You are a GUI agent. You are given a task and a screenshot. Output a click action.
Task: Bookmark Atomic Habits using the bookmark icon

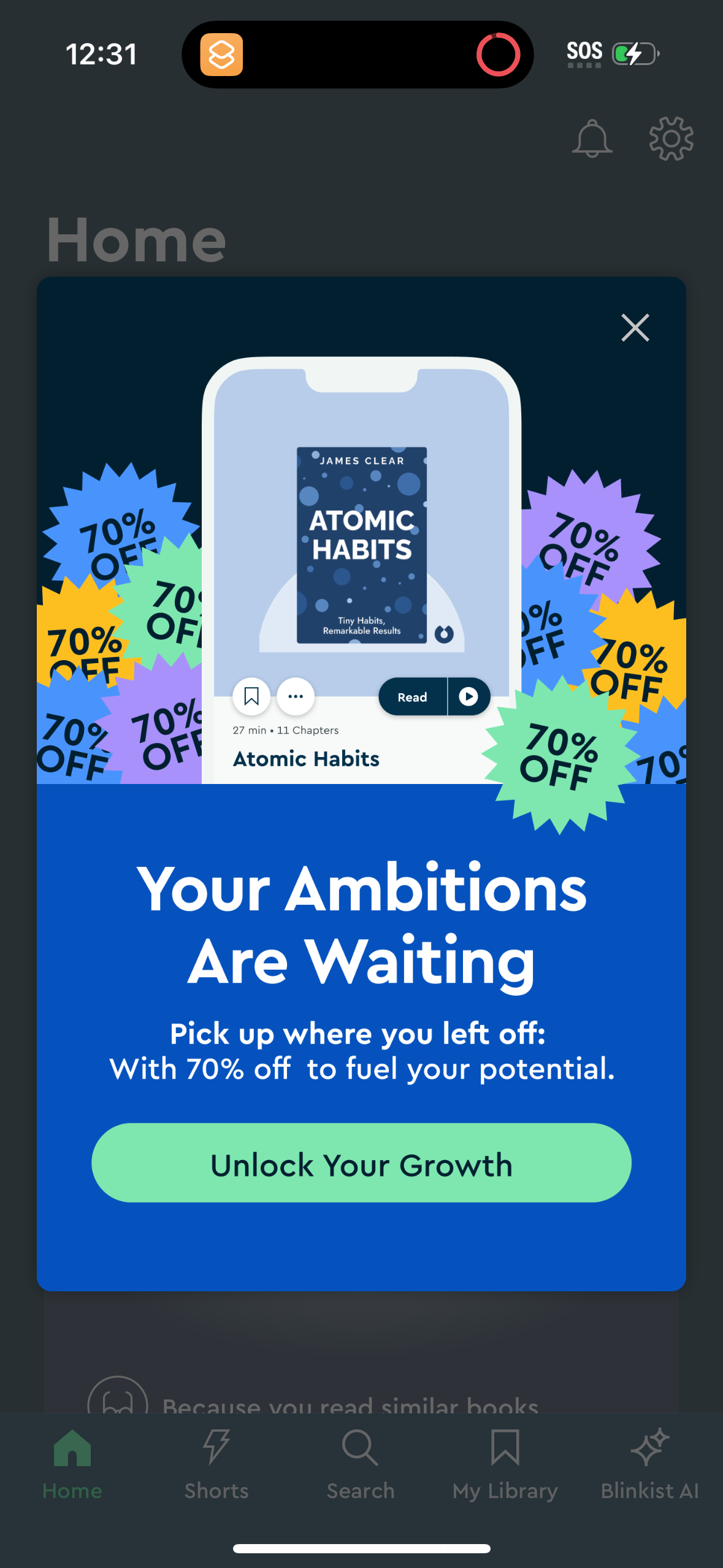(x=251, y=696)
